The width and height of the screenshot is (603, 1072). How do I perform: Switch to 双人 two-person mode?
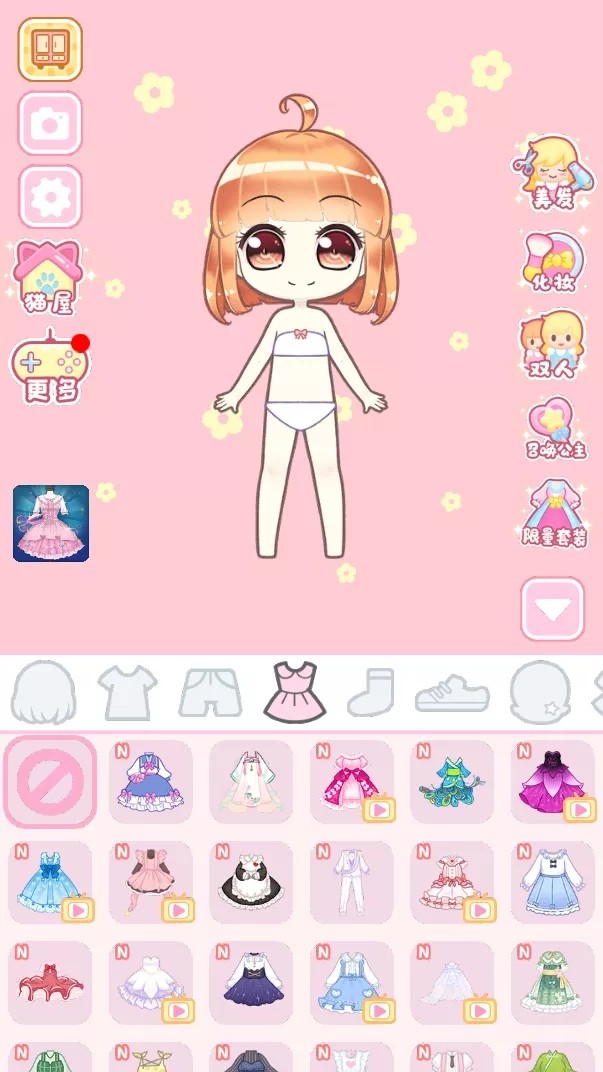pos(552,345)
